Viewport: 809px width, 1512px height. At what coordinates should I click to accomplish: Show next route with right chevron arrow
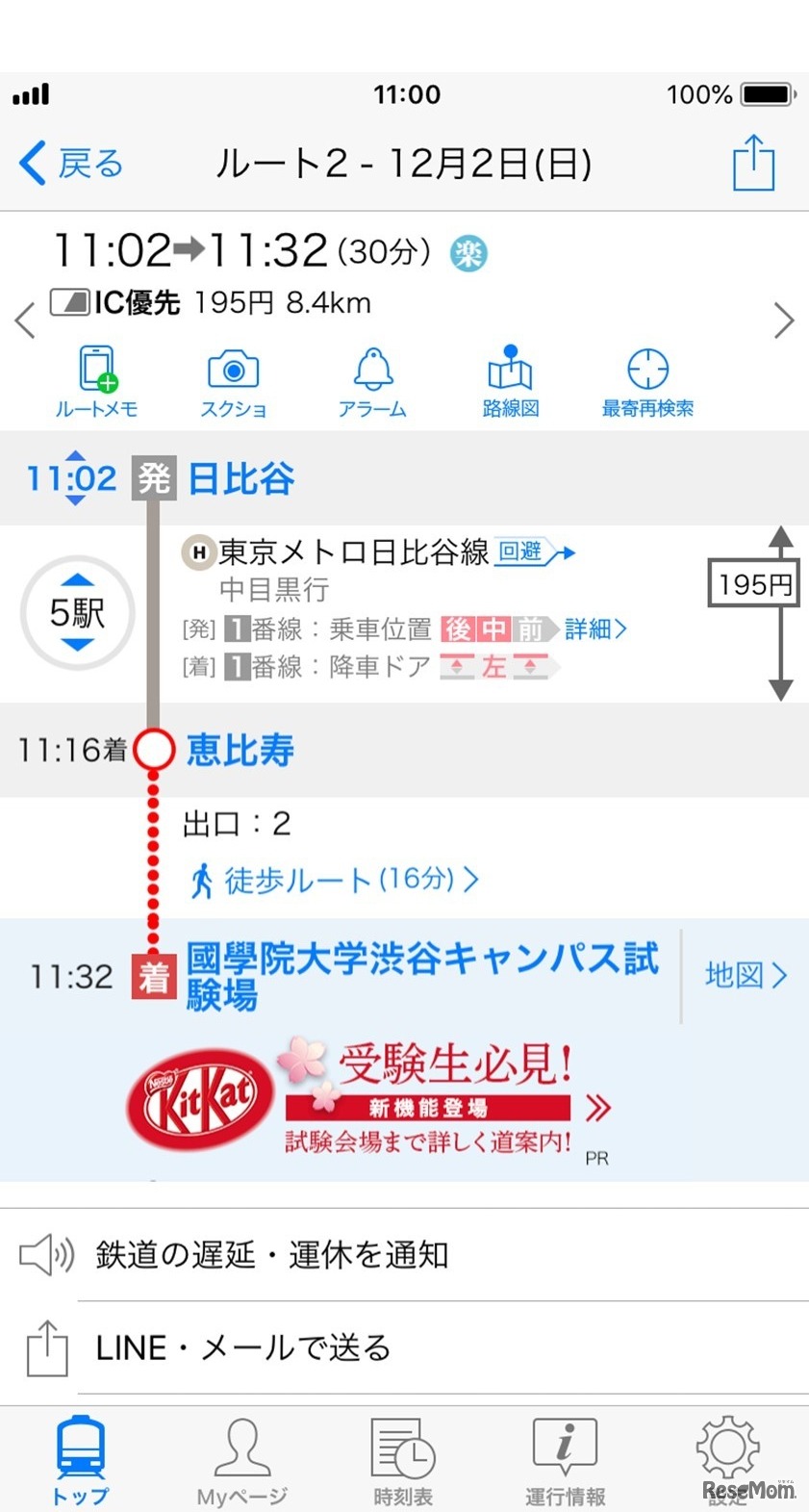click(x=784, y=320)
